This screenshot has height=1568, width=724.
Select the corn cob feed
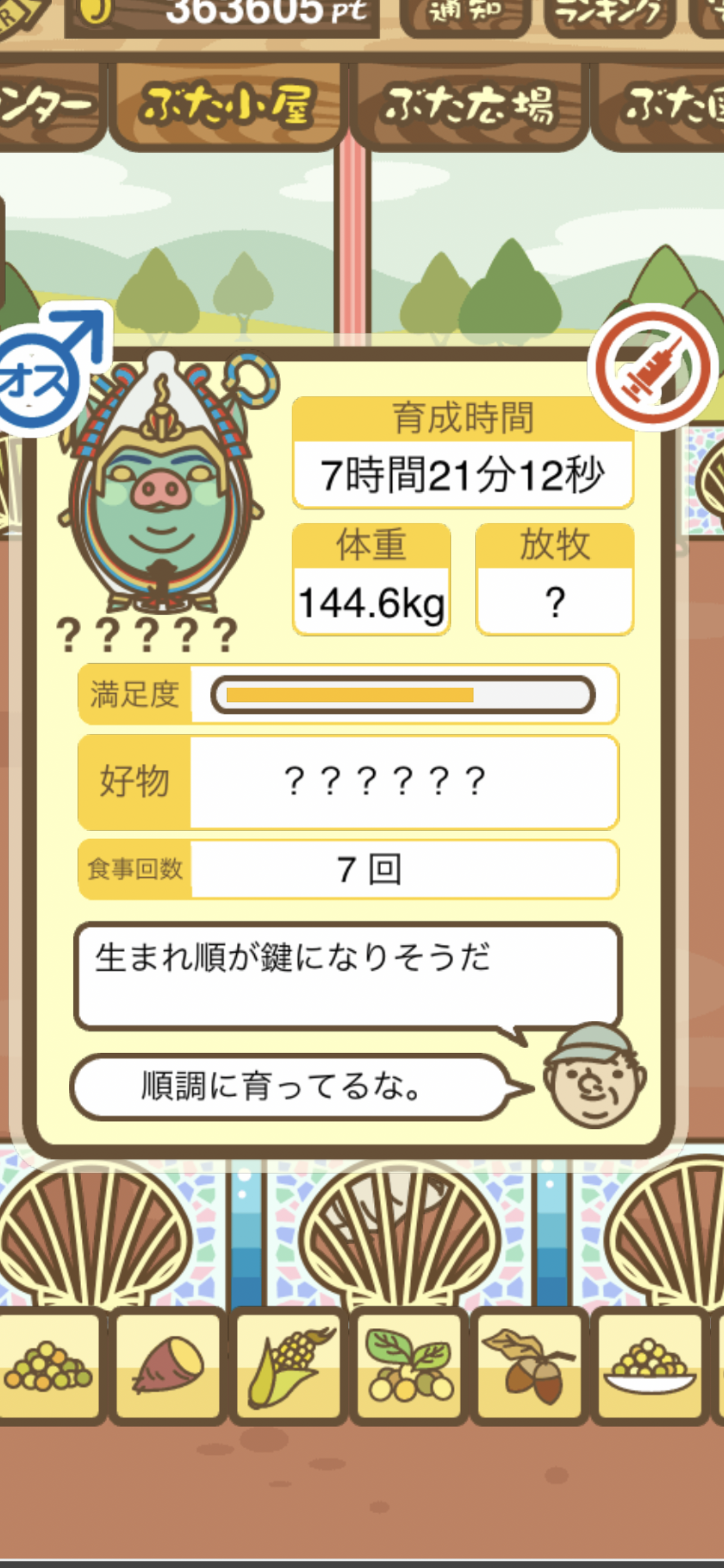(288, 1367)
